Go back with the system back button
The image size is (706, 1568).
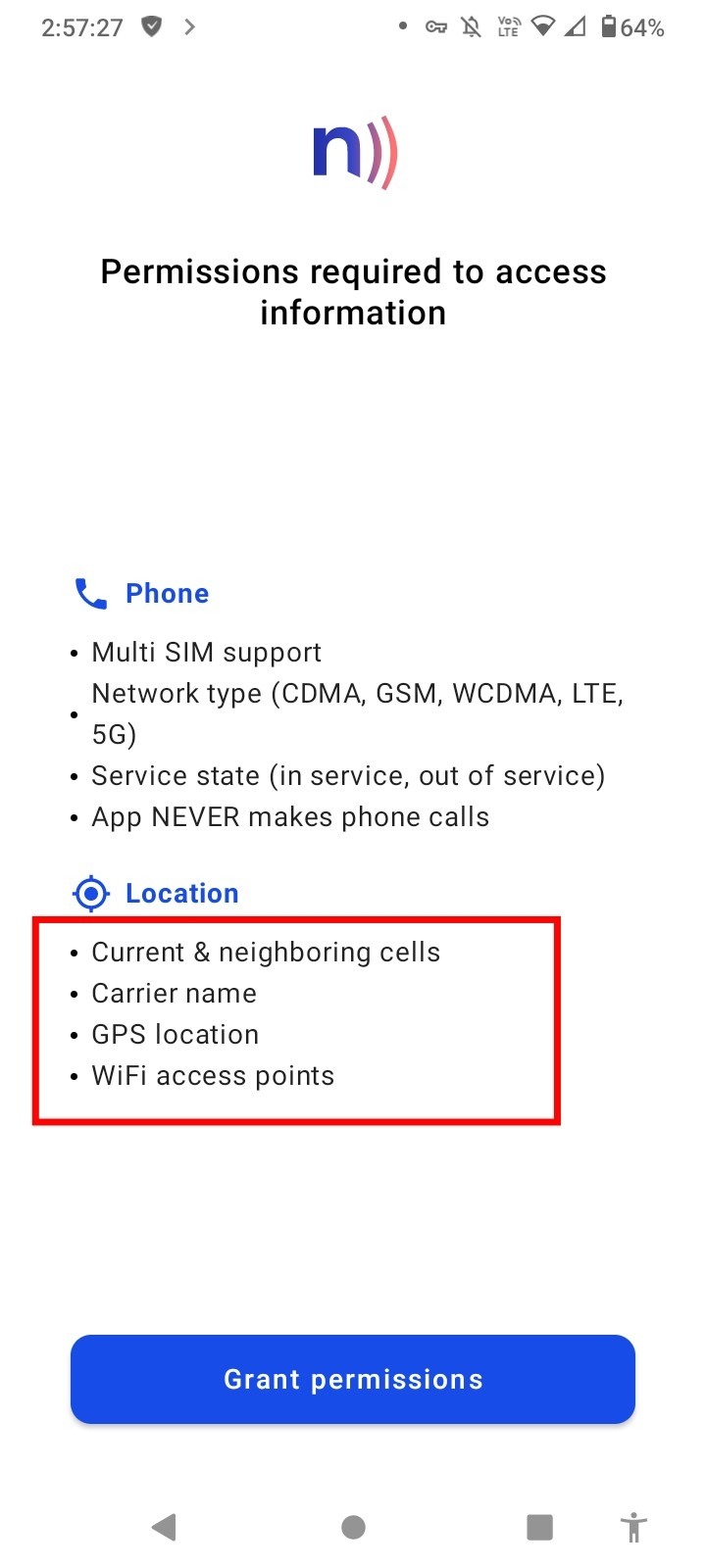pyautogui.click(x=164, y=1527)
